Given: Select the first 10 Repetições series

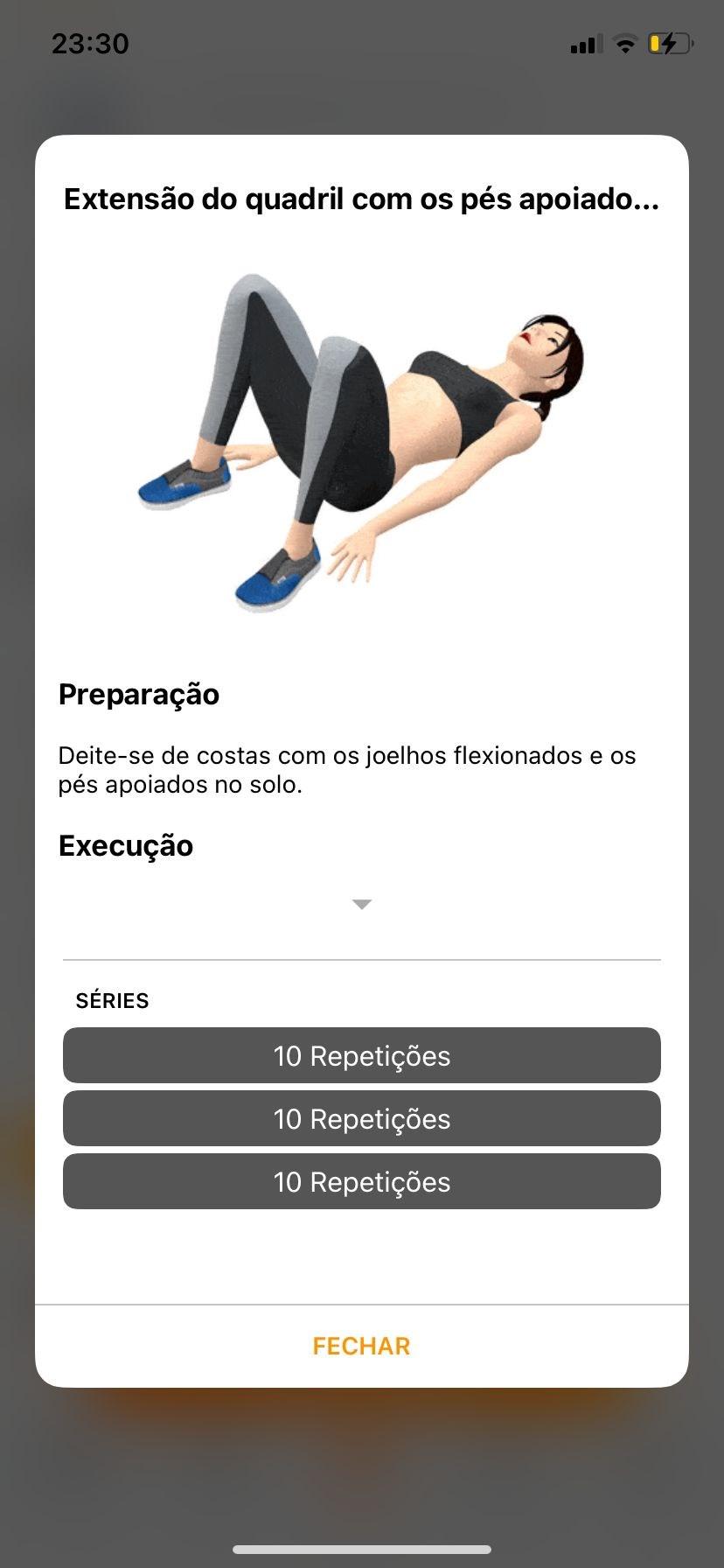Looking at the screenshot, I should [x=361, y=1056].
